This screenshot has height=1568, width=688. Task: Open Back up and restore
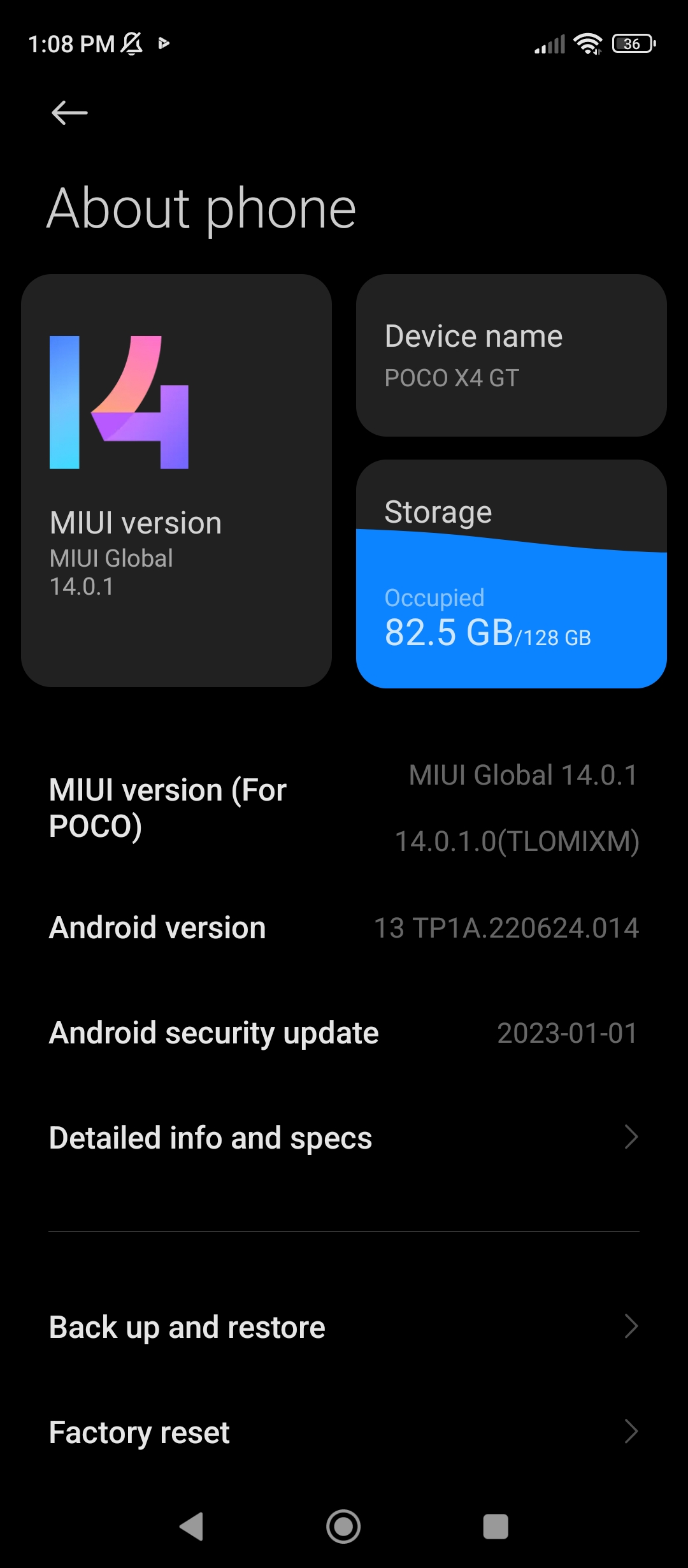pyautogui.click(x=344, y=1327)
